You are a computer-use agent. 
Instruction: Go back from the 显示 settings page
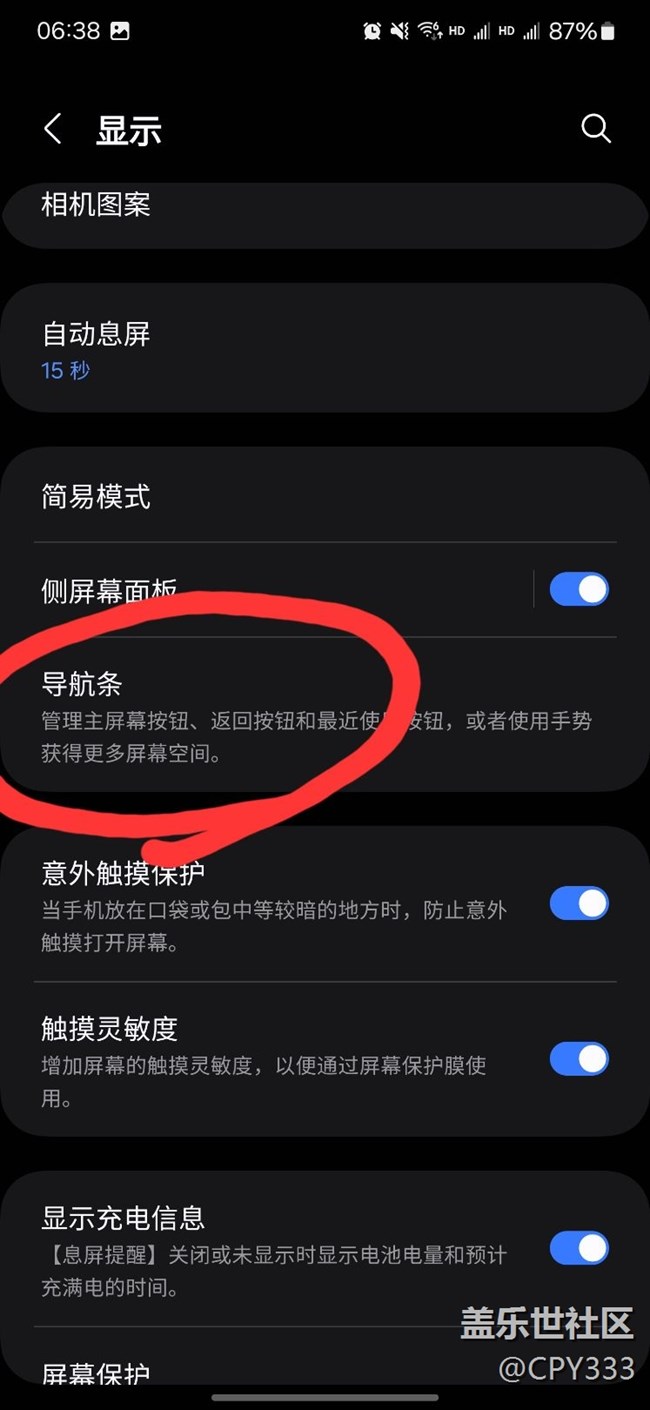pos(53,129)
